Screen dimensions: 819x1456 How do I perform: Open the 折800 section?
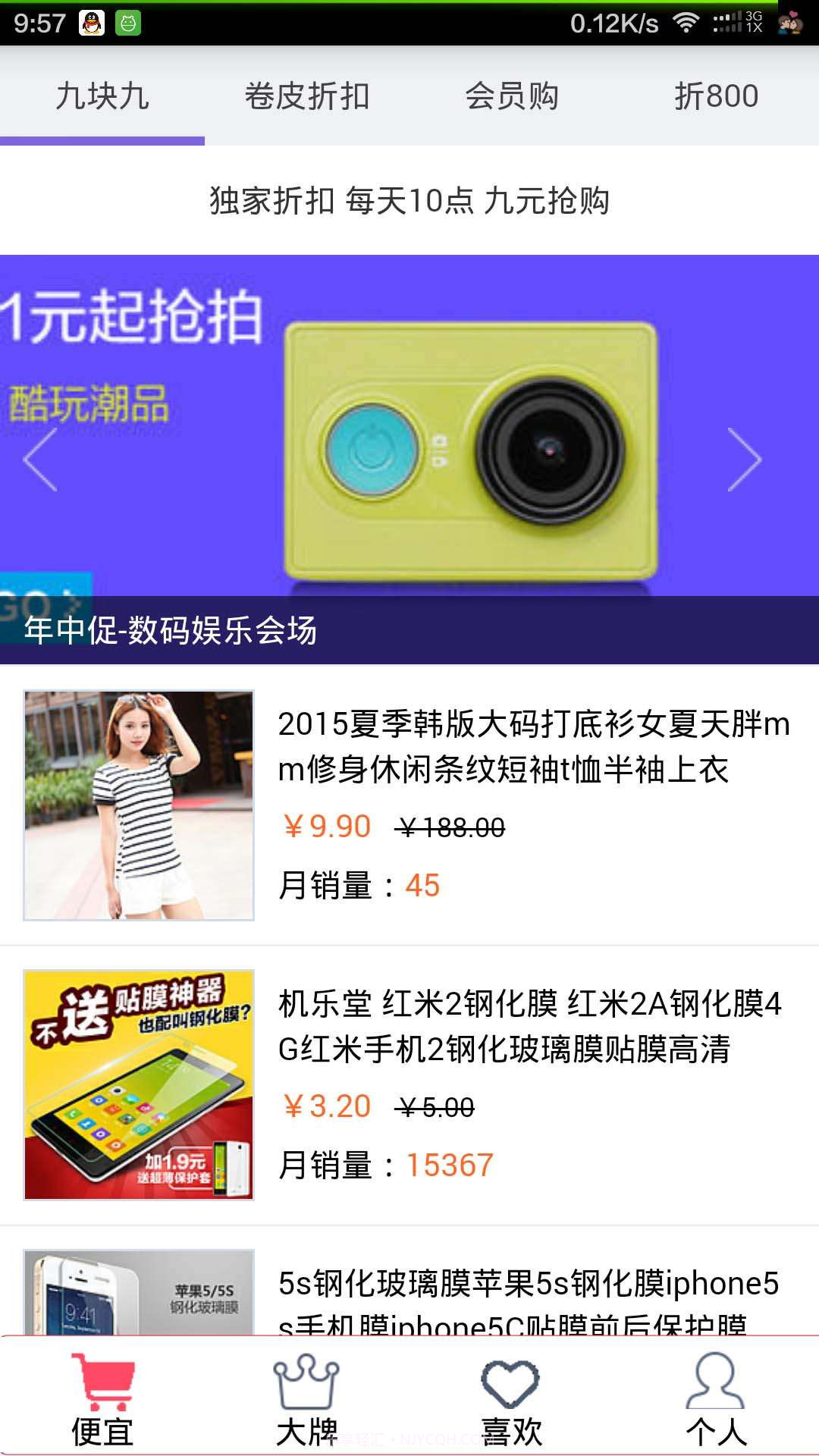(717, 96)
